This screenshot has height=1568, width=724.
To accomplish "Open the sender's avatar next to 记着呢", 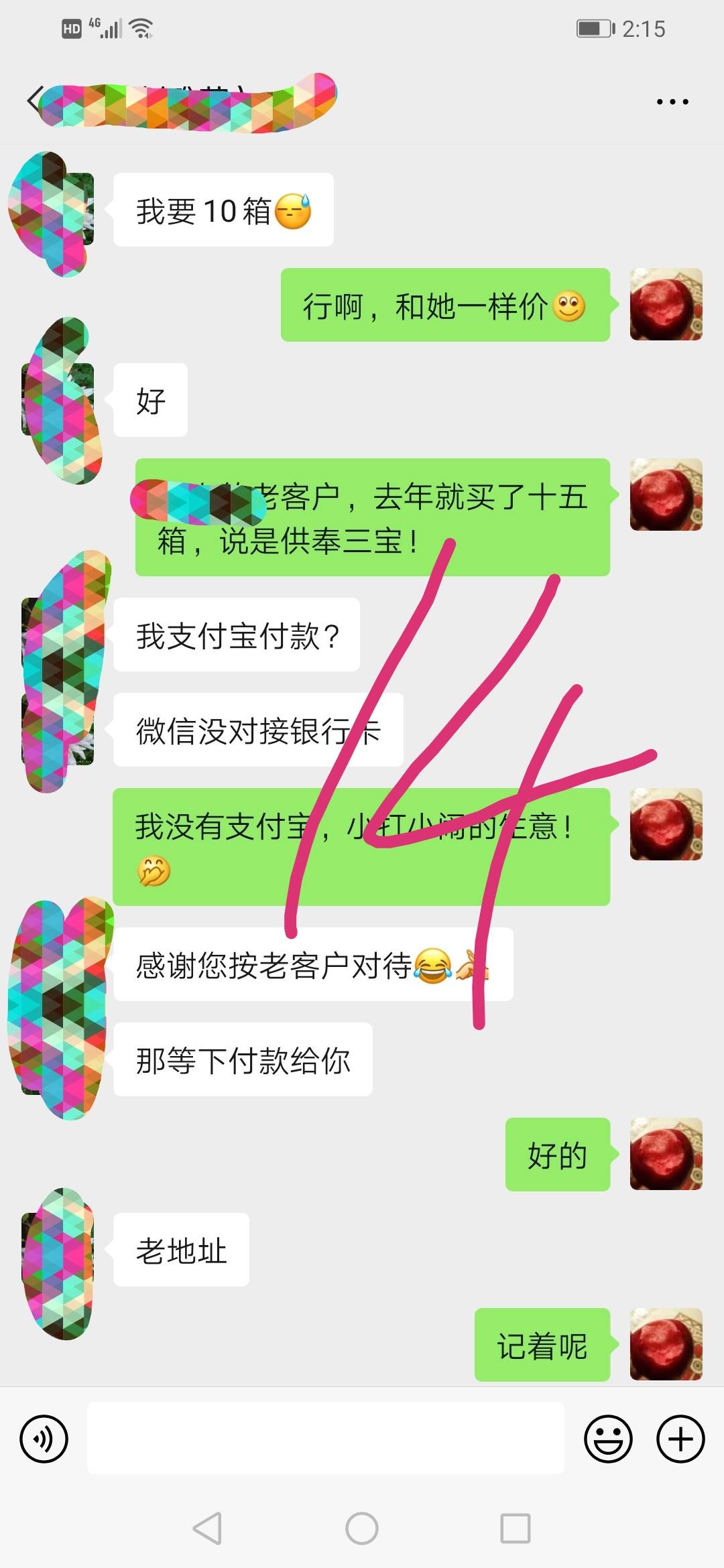I will [x=666, y=1344].
